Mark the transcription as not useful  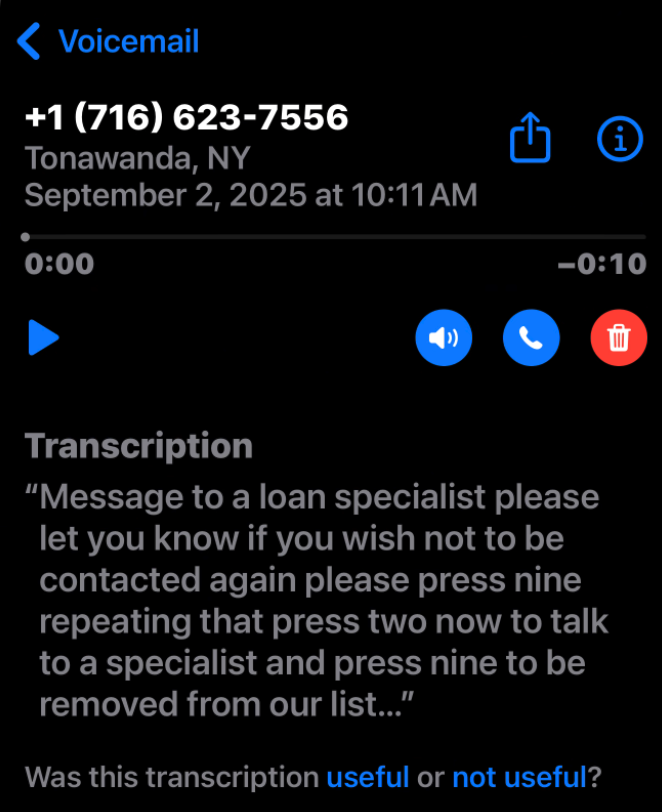[518, 777]
